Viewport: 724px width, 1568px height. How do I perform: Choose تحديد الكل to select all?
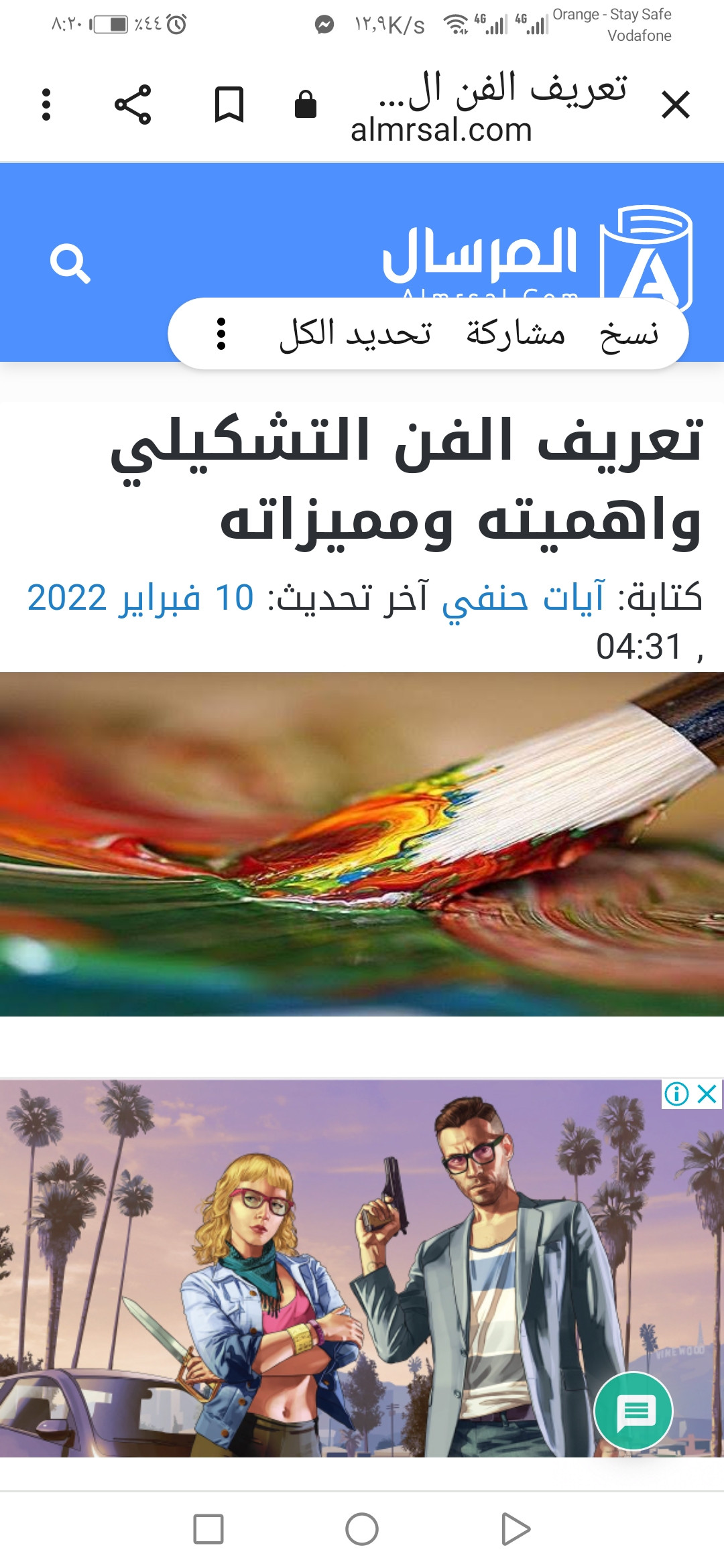(x=355, y=334)
